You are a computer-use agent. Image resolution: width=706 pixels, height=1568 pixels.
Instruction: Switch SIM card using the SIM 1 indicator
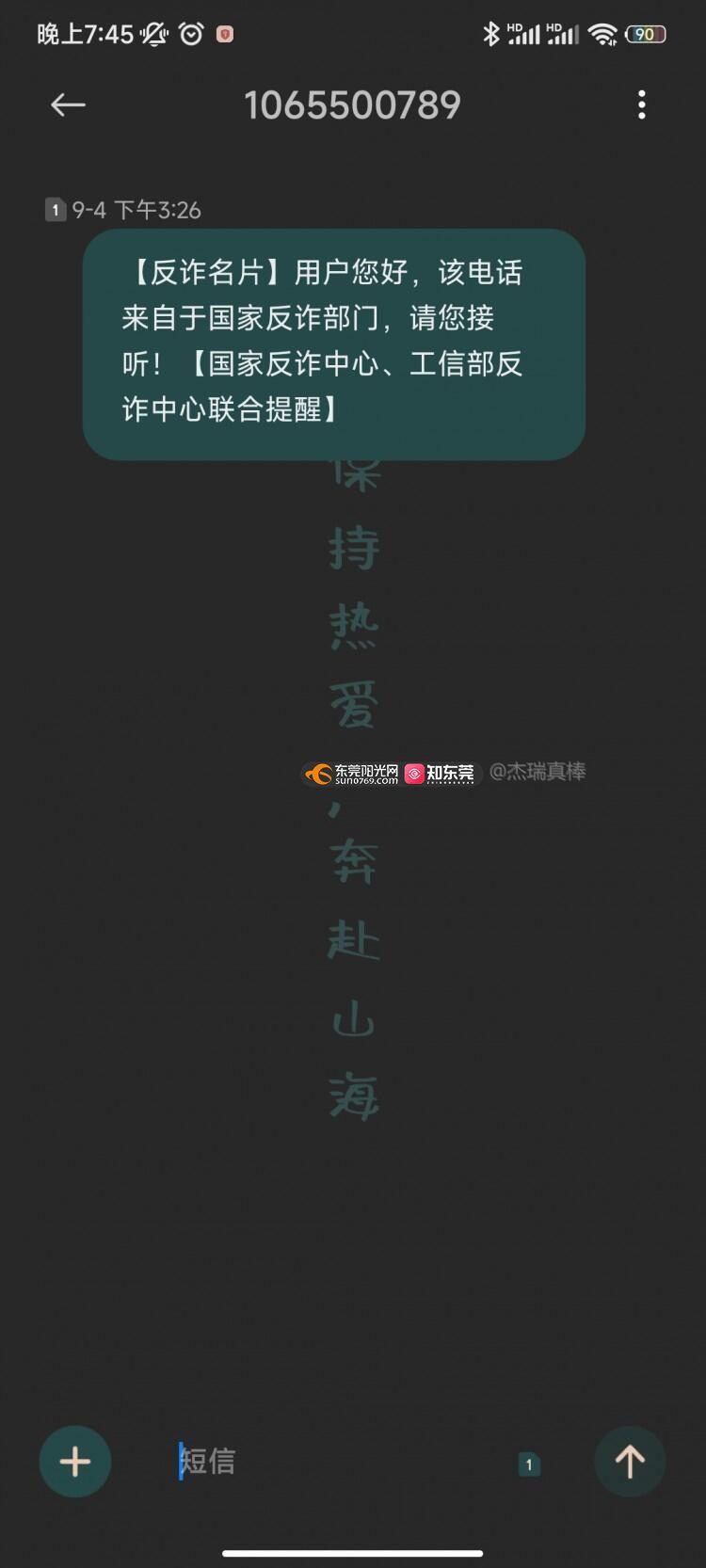coord(529,1464)
